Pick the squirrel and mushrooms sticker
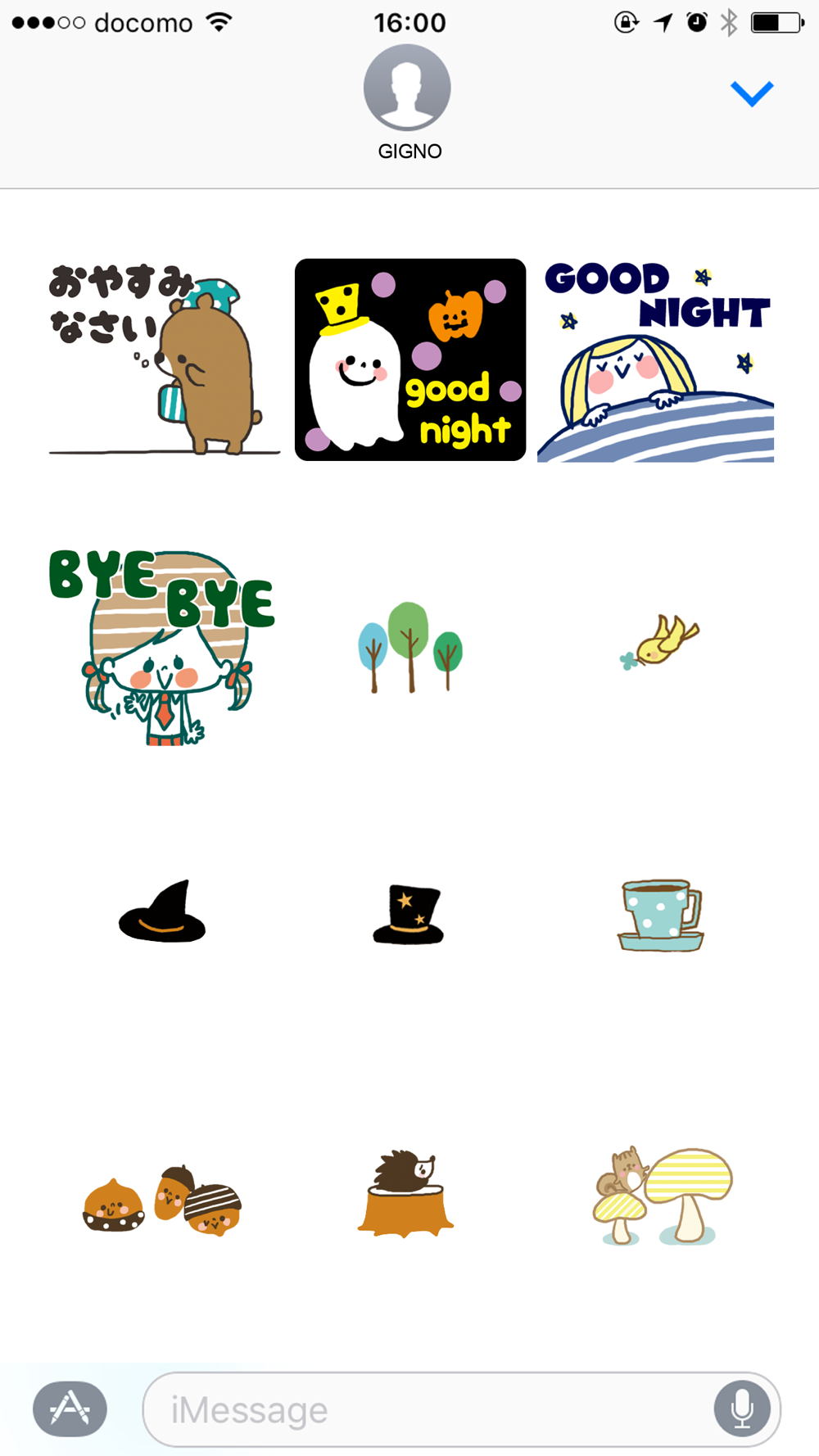The height and width of the screenshot is (1456, 819). pos(663,1196)
